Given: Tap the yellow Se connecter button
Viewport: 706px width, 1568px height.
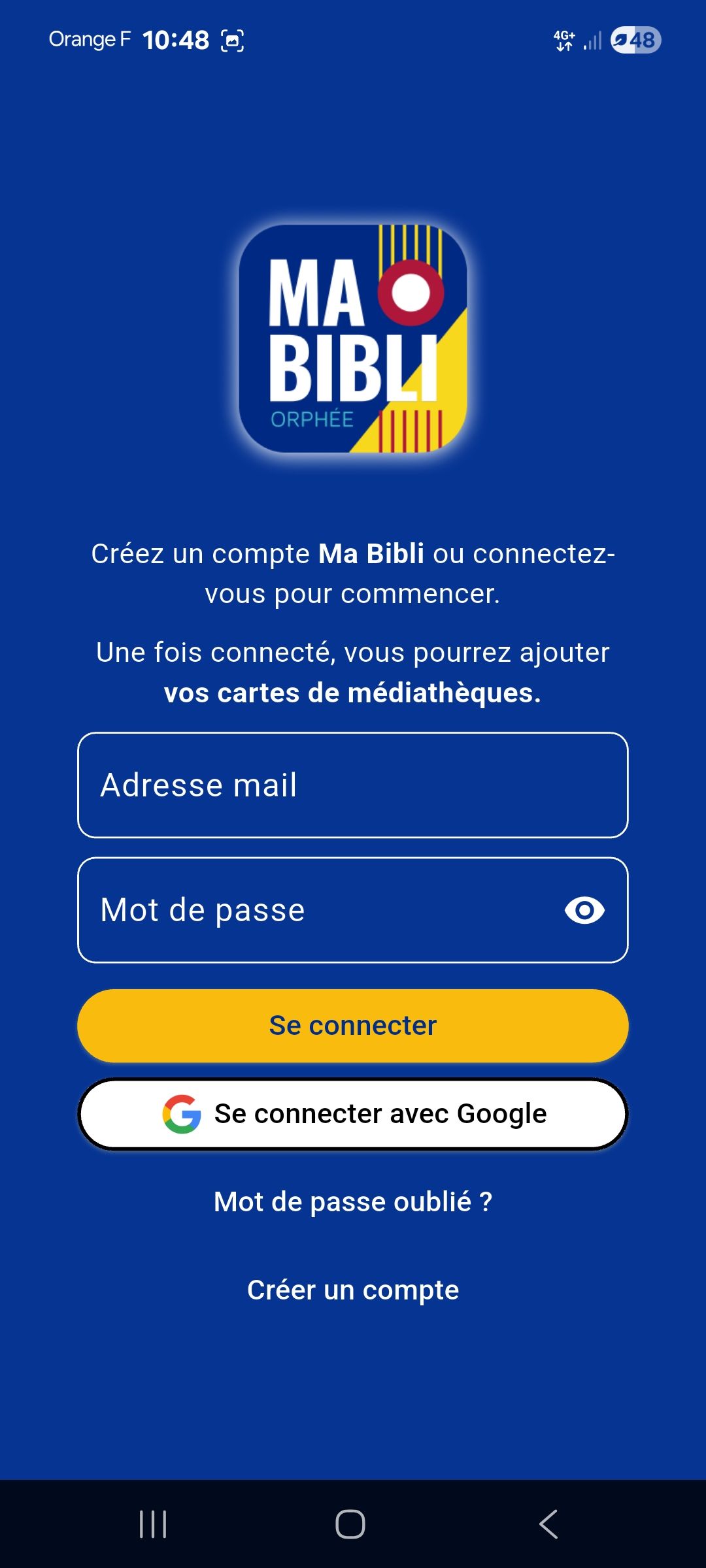Looking at the screenshot, I should 353,1025.
